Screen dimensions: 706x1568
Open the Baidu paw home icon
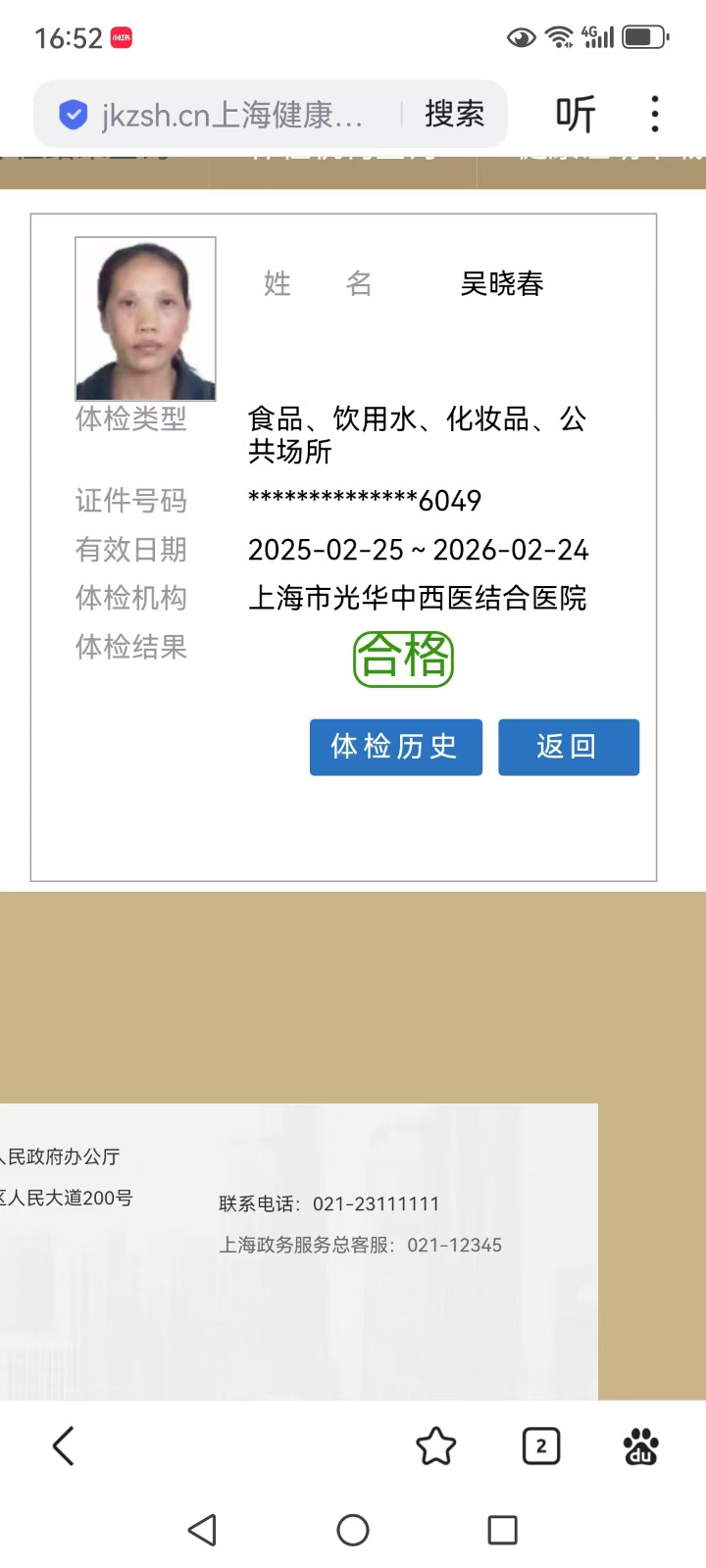[x=641, y=1446]
